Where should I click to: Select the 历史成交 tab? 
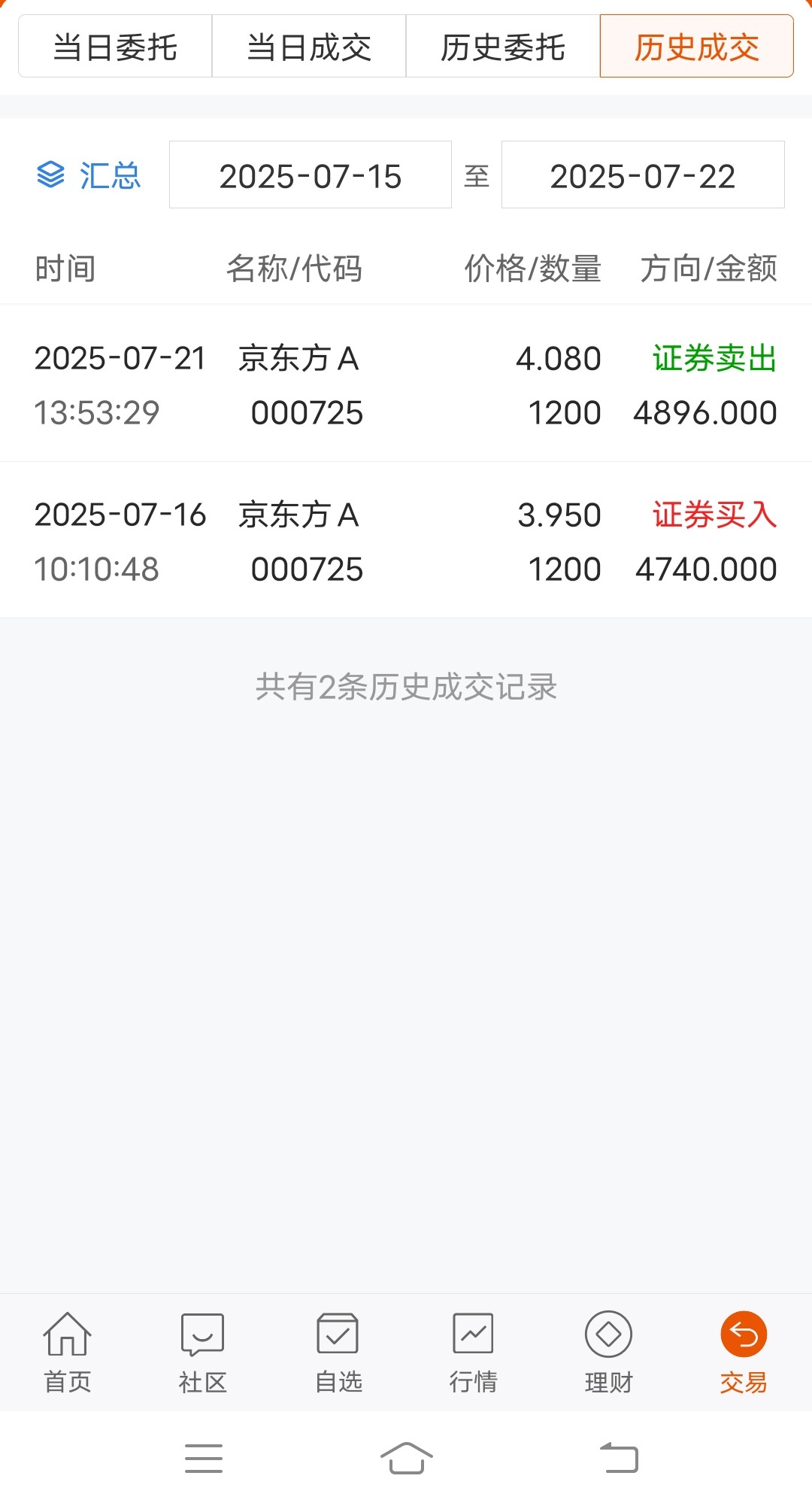(697, 47)
